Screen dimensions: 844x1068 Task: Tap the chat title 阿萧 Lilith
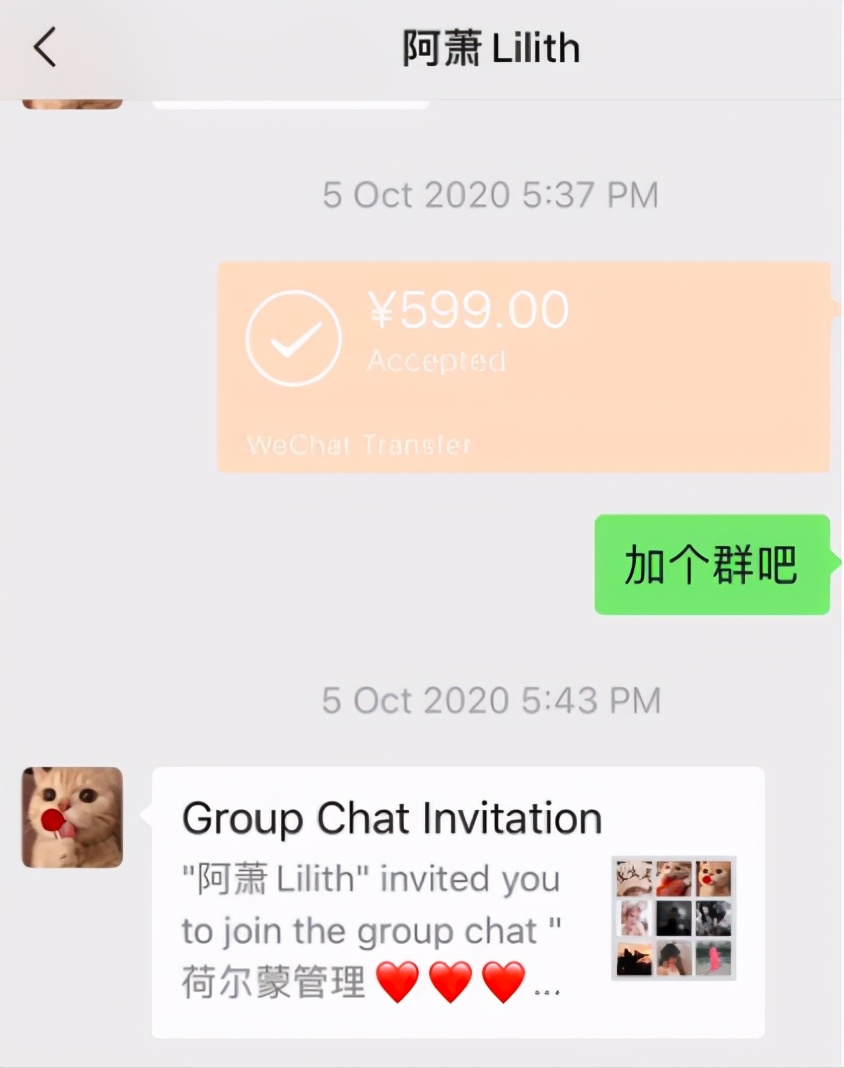tap(491, 46)
